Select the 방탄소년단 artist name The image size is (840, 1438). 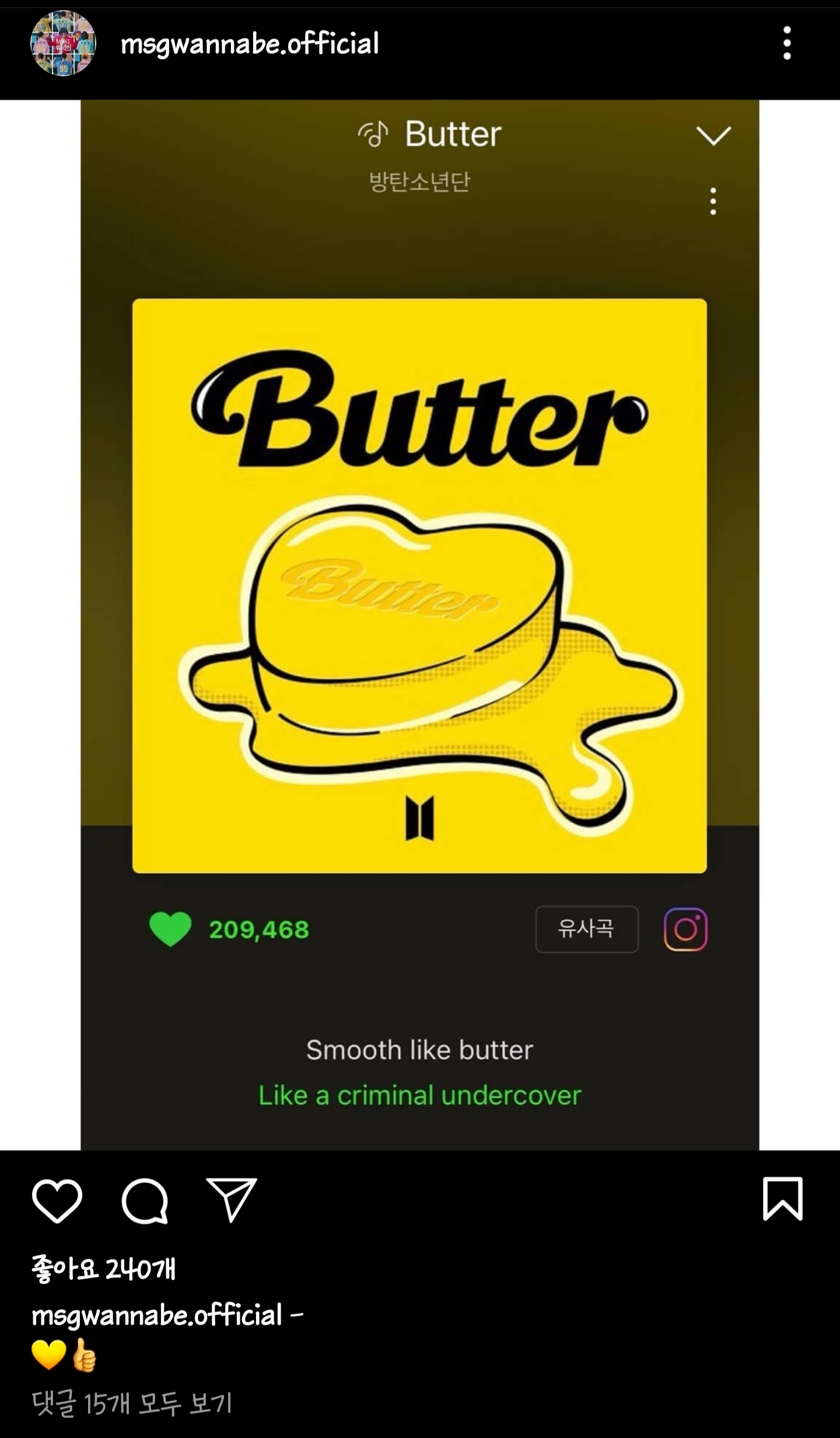[x=420, y=182]
